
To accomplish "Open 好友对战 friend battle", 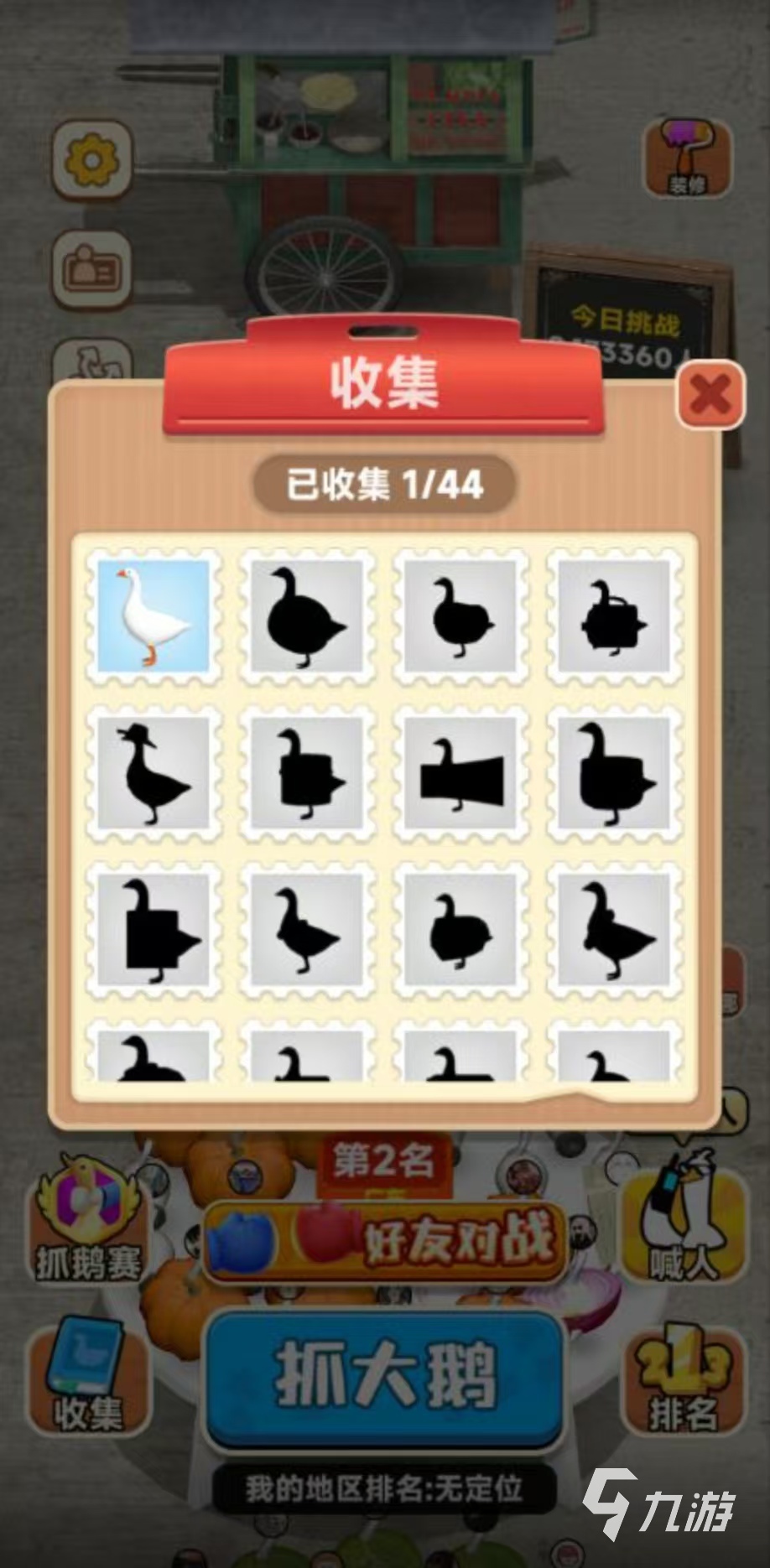I will [385, 1242].
